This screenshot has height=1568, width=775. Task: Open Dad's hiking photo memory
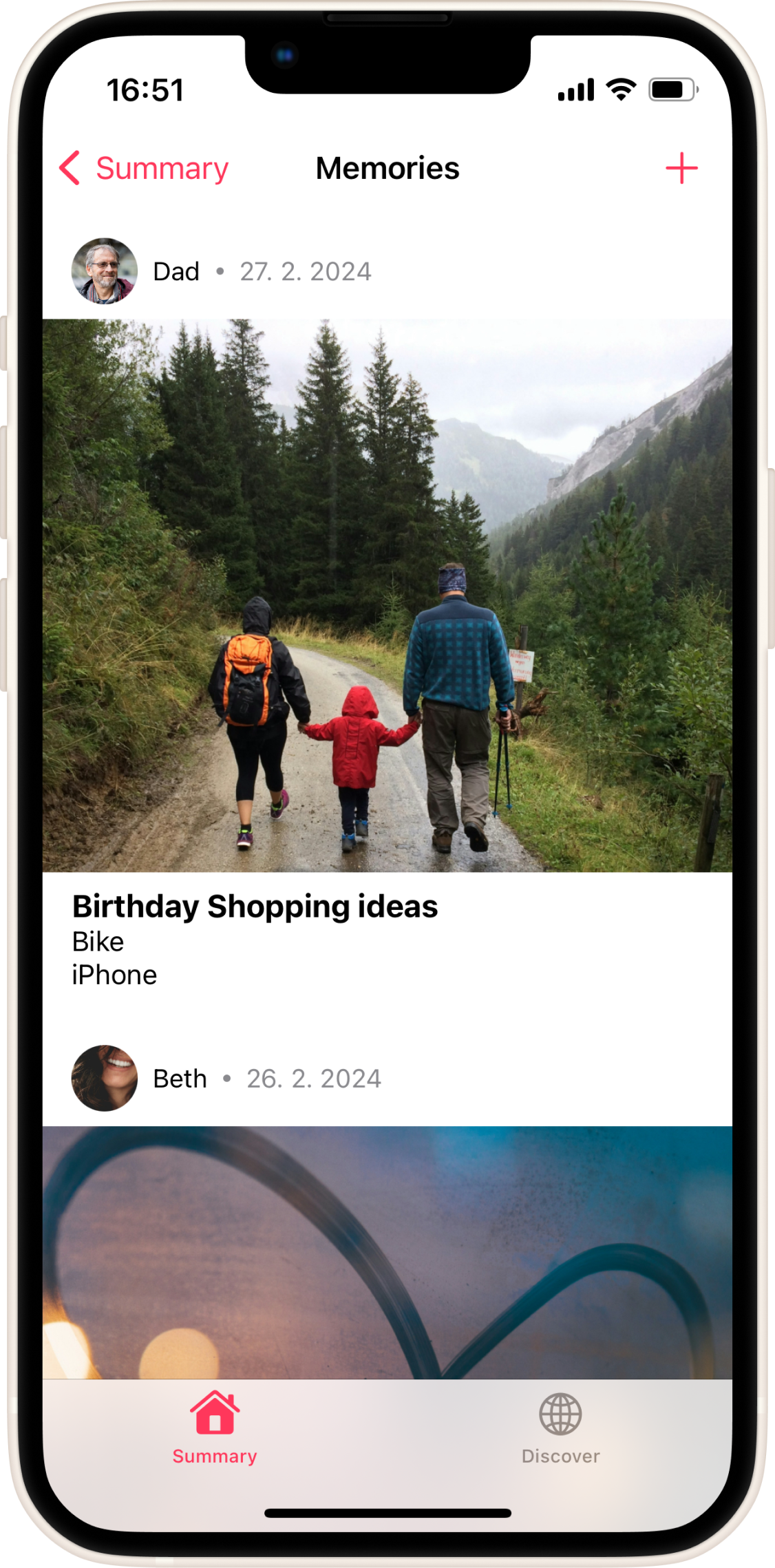[387, 595]
